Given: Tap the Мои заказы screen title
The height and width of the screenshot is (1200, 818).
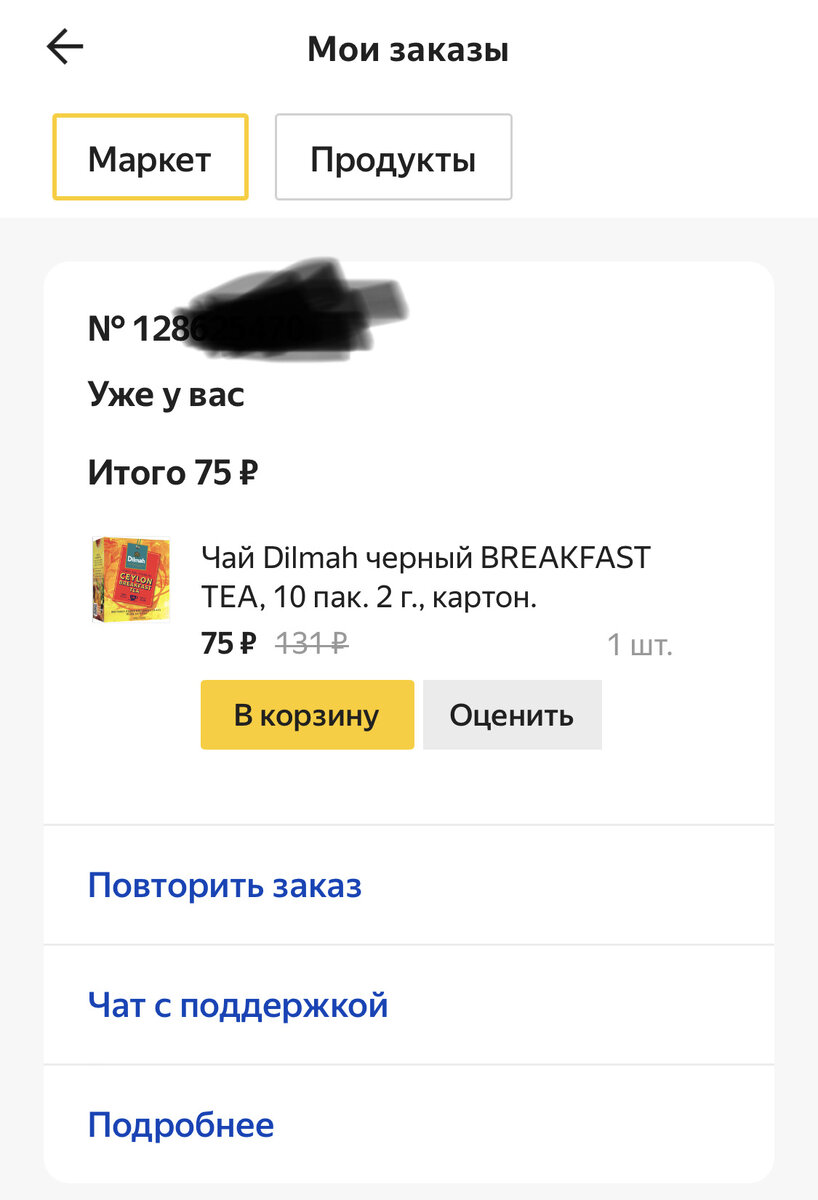Looking at the screenshot, I should click(x=409, y=49).
